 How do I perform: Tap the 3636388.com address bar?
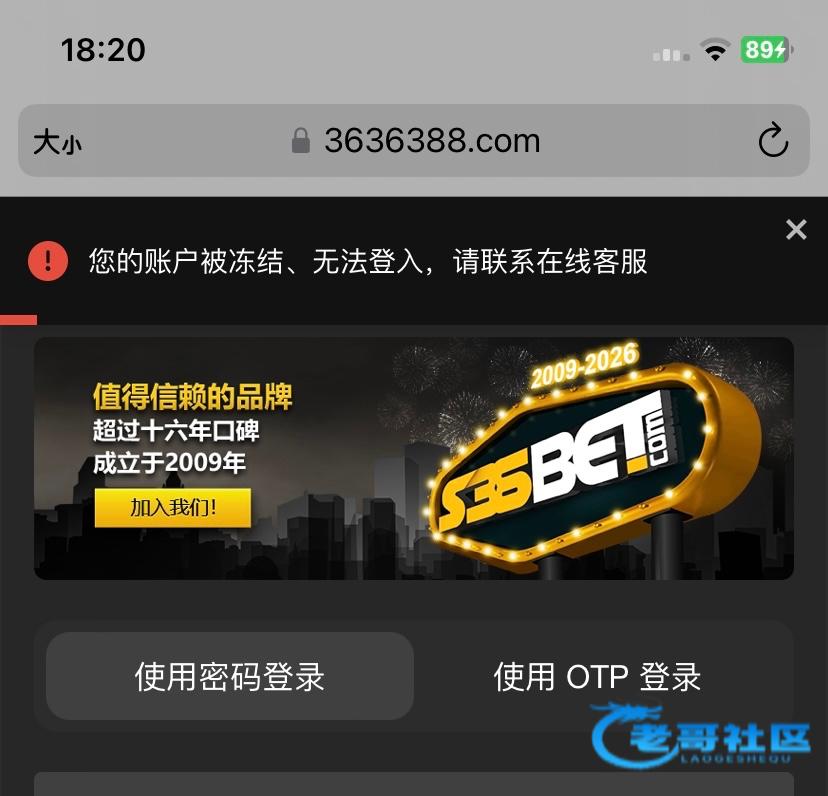tap(430, 141)
